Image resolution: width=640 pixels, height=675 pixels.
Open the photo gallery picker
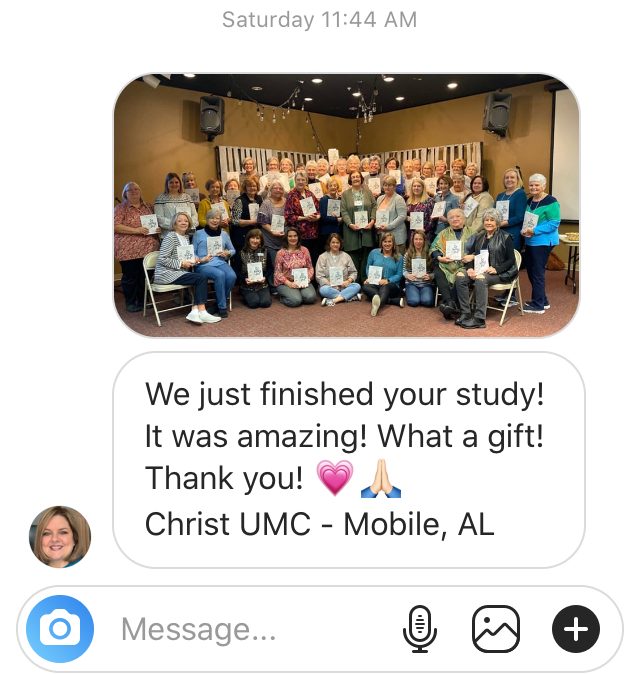(496, 629)
